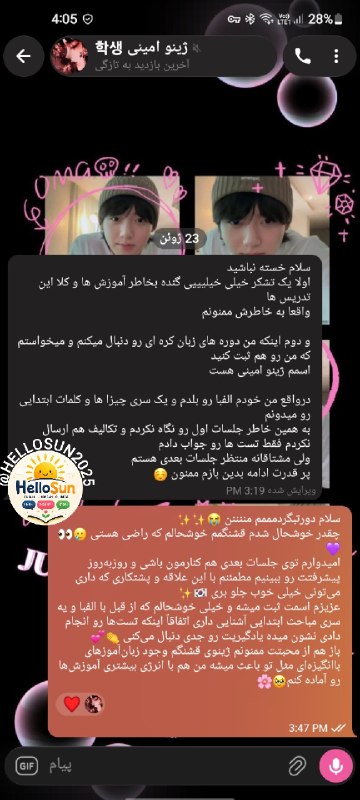Go back to the chat list
The height and width of the screenshot is (800, 360).
23,56
